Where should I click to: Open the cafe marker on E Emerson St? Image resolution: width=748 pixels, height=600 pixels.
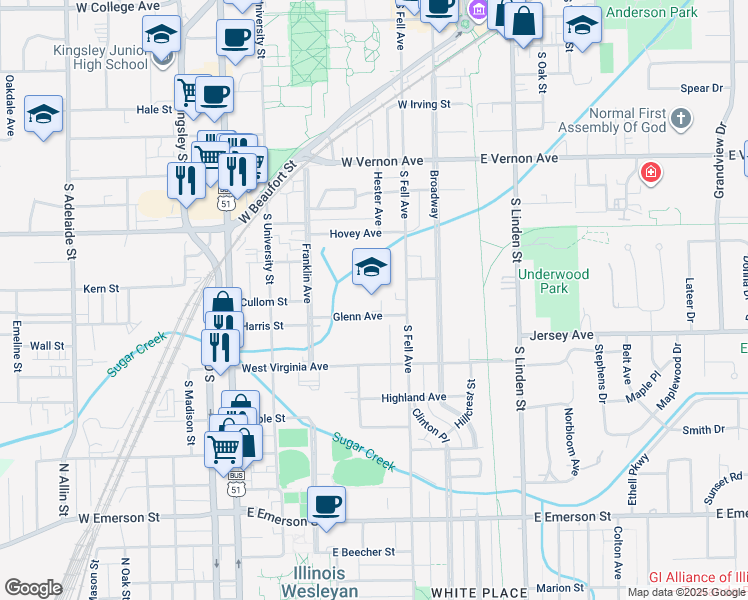tap(325, 505)
